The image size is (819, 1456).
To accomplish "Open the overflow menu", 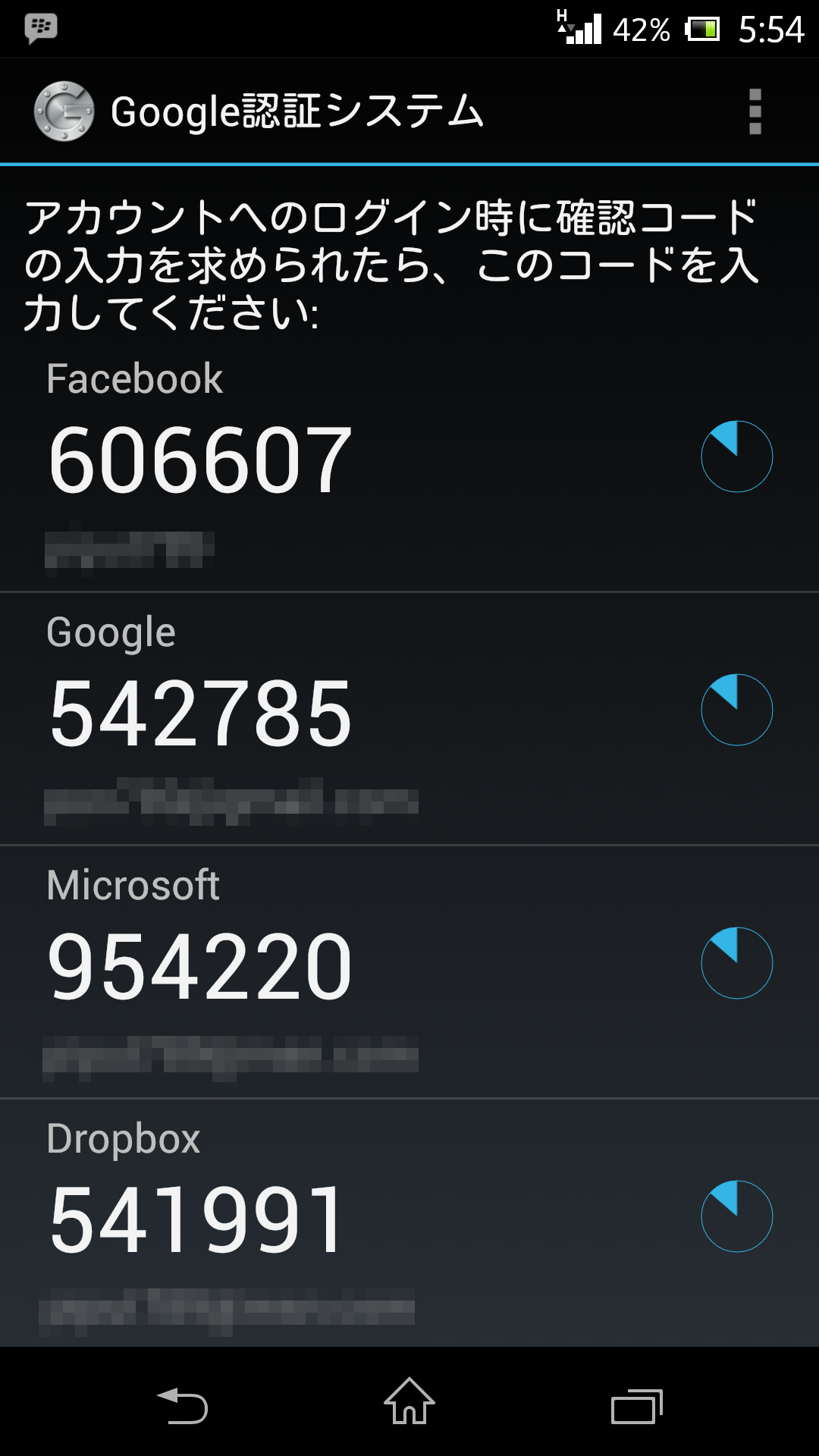I will pyautogui.click(x=755, y=111).
